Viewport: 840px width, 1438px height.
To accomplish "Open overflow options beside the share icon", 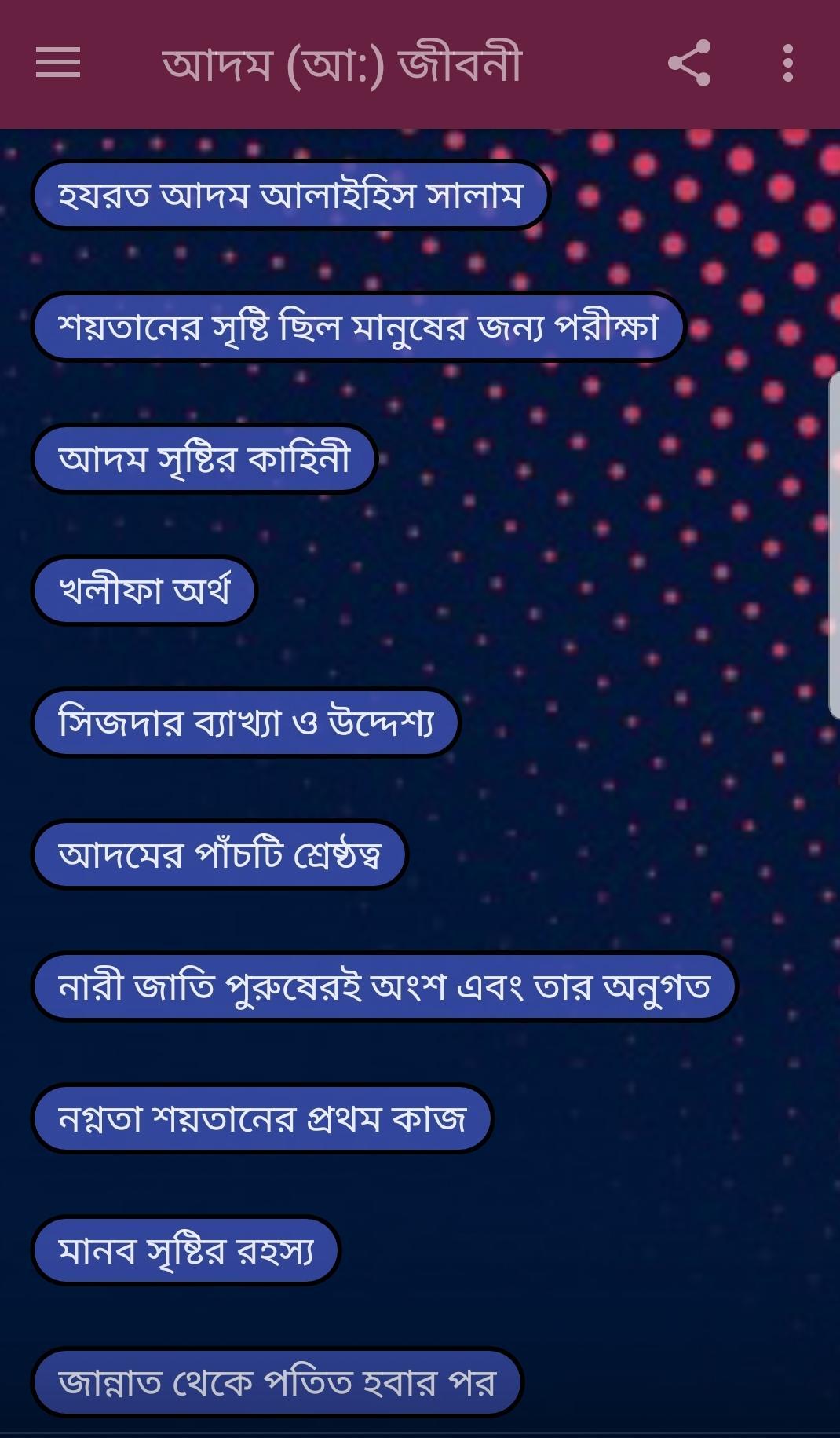I will 787,64.
